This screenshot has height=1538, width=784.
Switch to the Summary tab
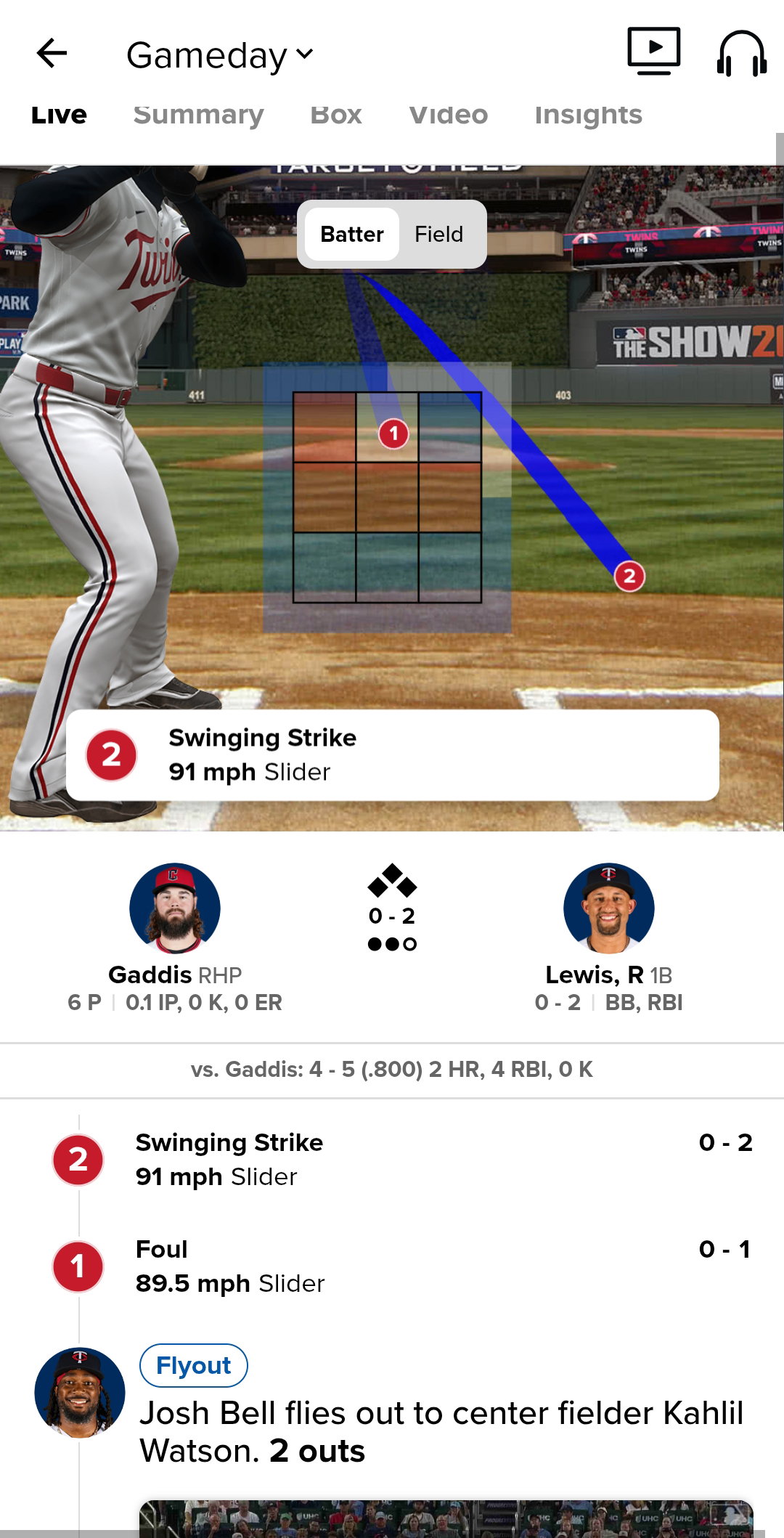(x=198, y=115)
